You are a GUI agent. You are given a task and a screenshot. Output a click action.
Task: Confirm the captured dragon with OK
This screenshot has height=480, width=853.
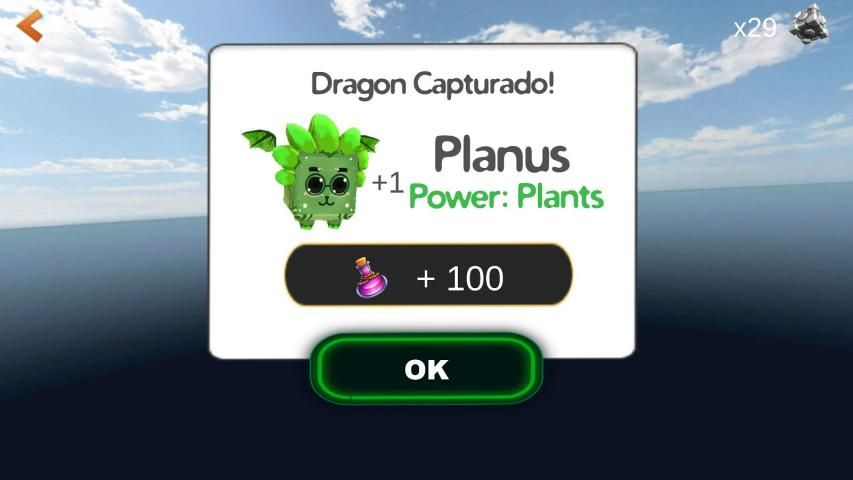tap(426, 369)
